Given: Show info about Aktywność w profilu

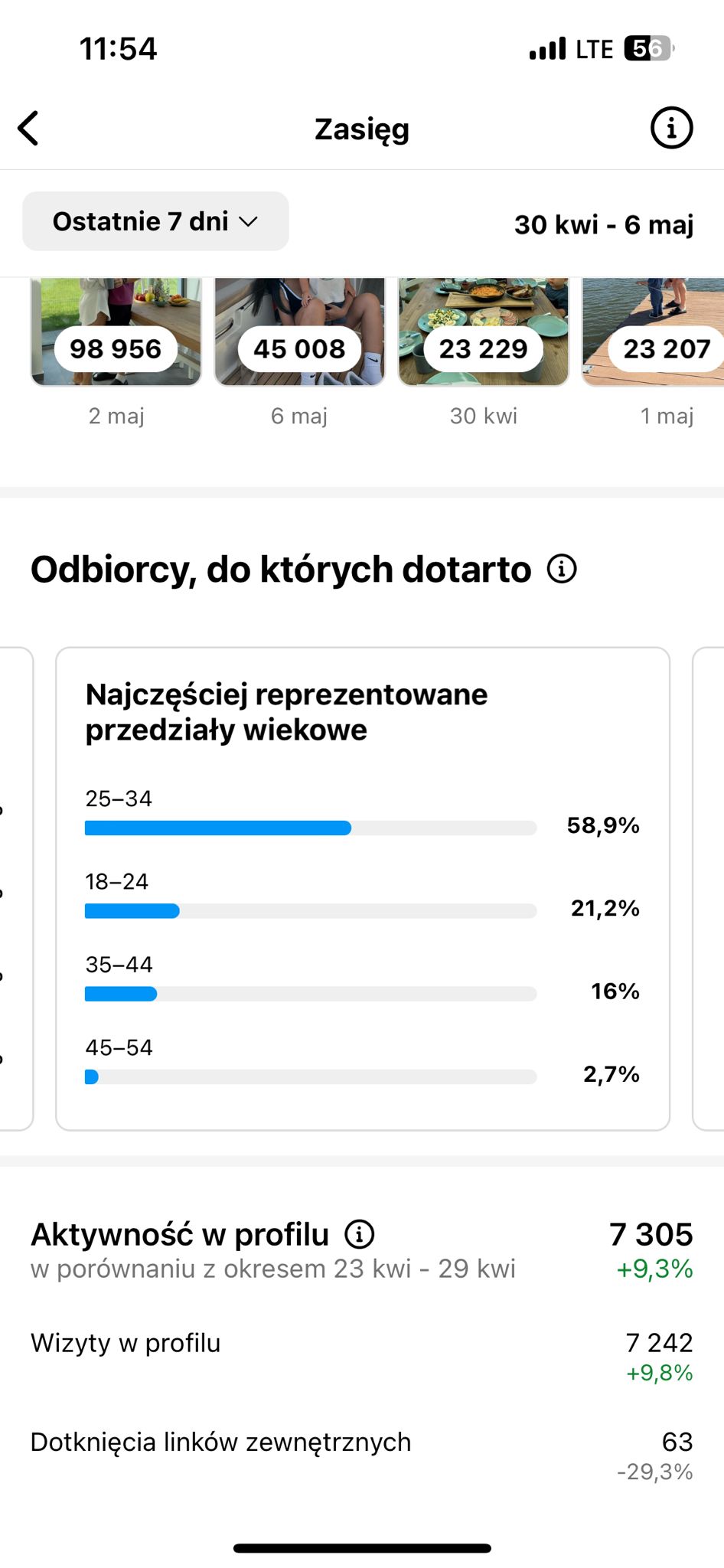Looking at the screenshot, I should point(359,1233).
